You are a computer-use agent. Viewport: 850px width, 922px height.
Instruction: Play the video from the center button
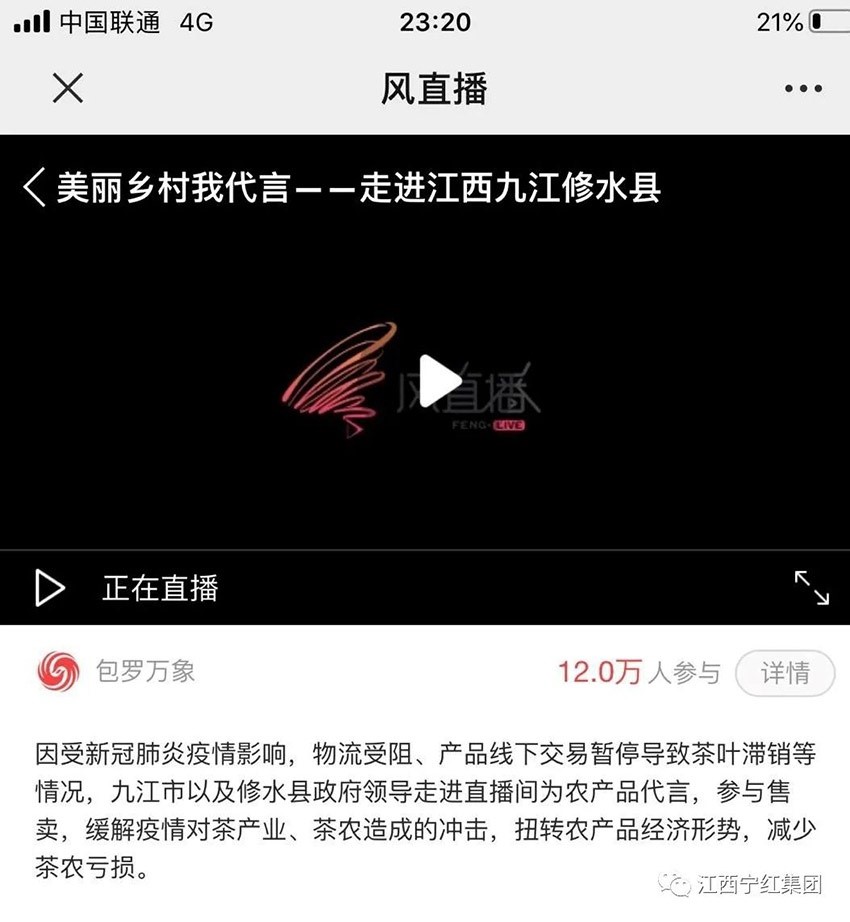[438, 381]
